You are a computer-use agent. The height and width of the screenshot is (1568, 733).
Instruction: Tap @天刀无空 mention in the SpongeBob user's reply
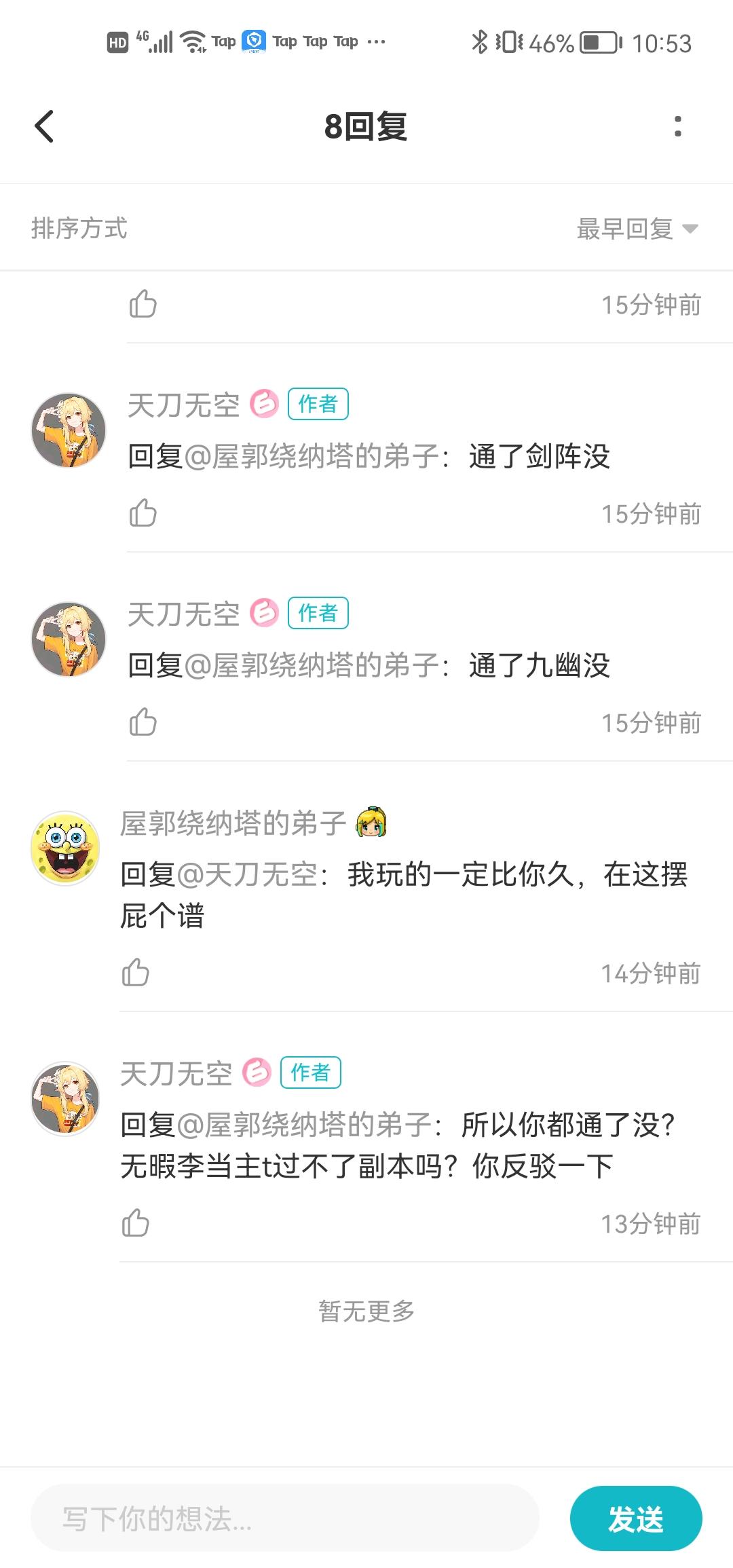click(247, 874)
